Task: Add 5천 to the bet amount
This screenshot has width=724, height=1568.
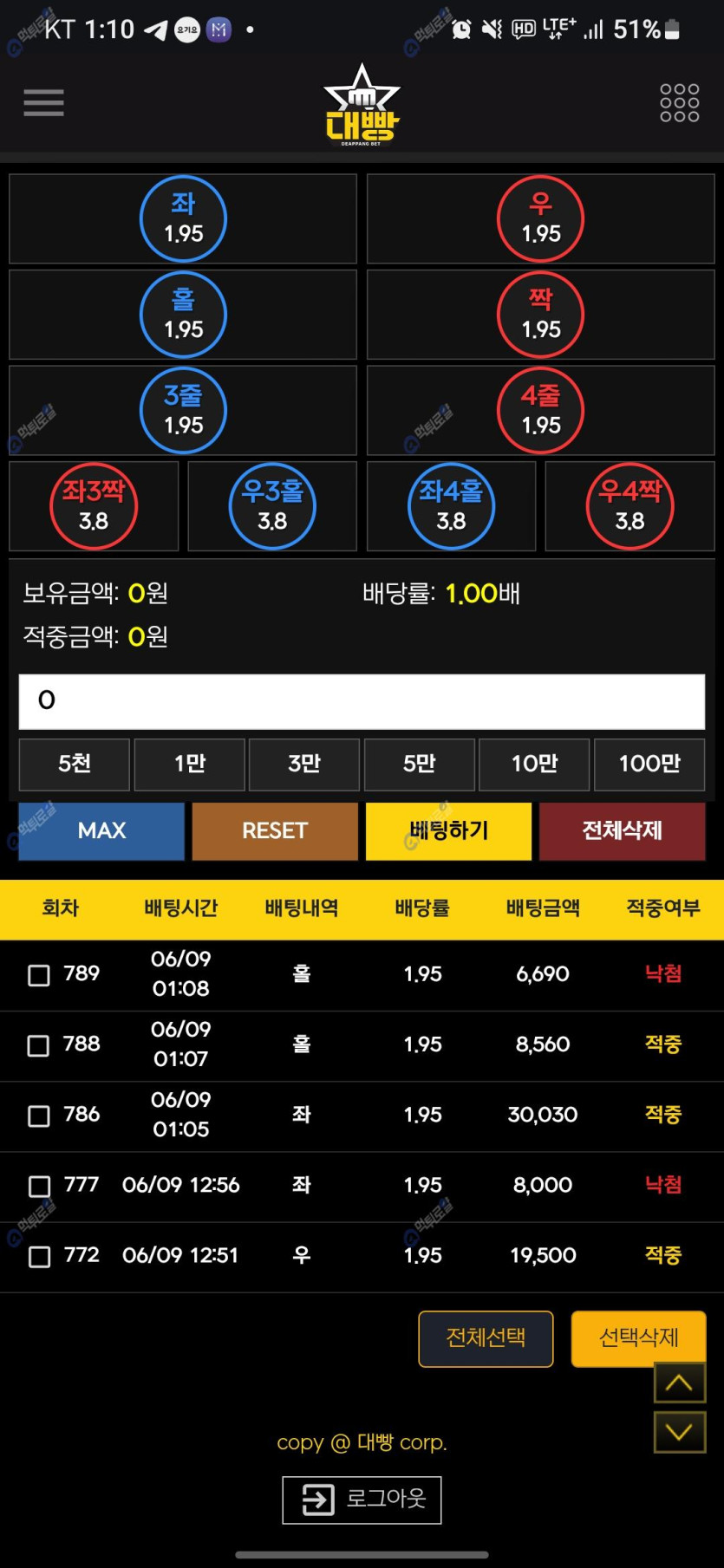Action: click(x=75, y=764)
